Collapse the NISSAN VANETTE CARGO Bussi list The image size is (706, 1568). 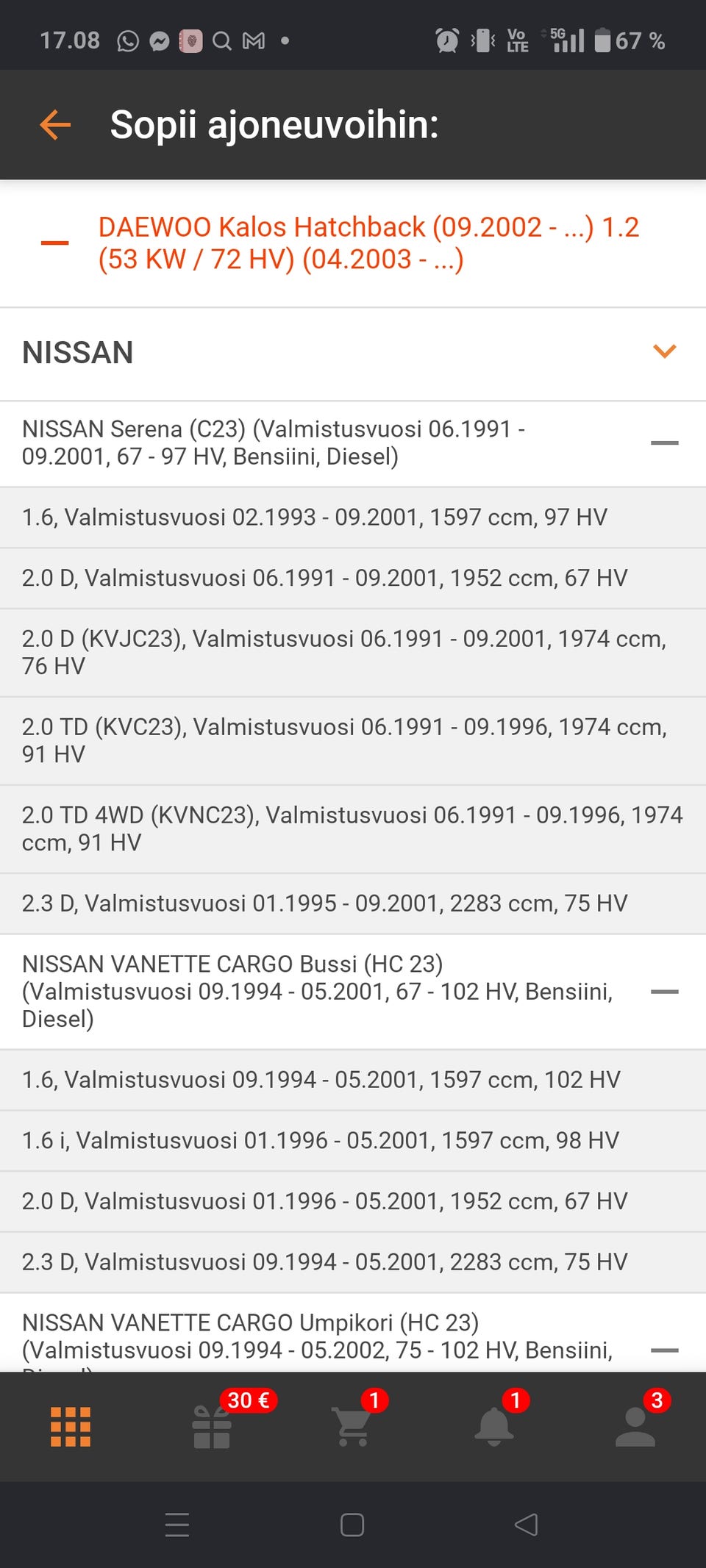[664, 992]
